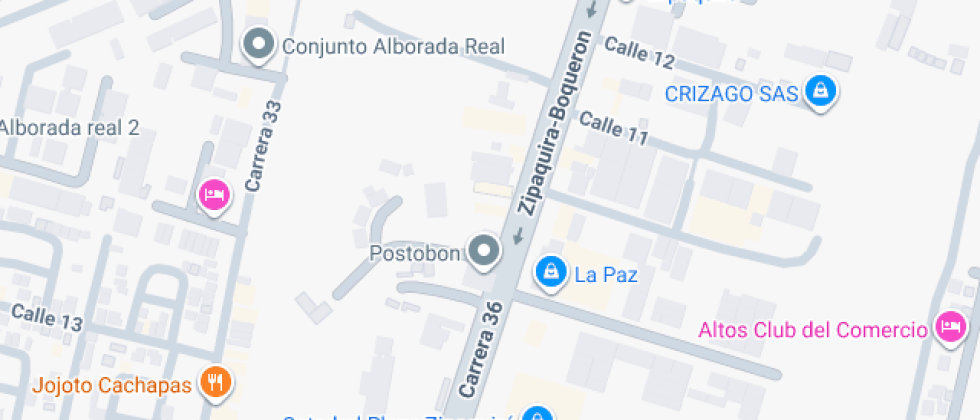Open the Conjunto Alborada Real place marker
Image resolution: width=980 pixels, height=420 pixels.
(260, 45)
